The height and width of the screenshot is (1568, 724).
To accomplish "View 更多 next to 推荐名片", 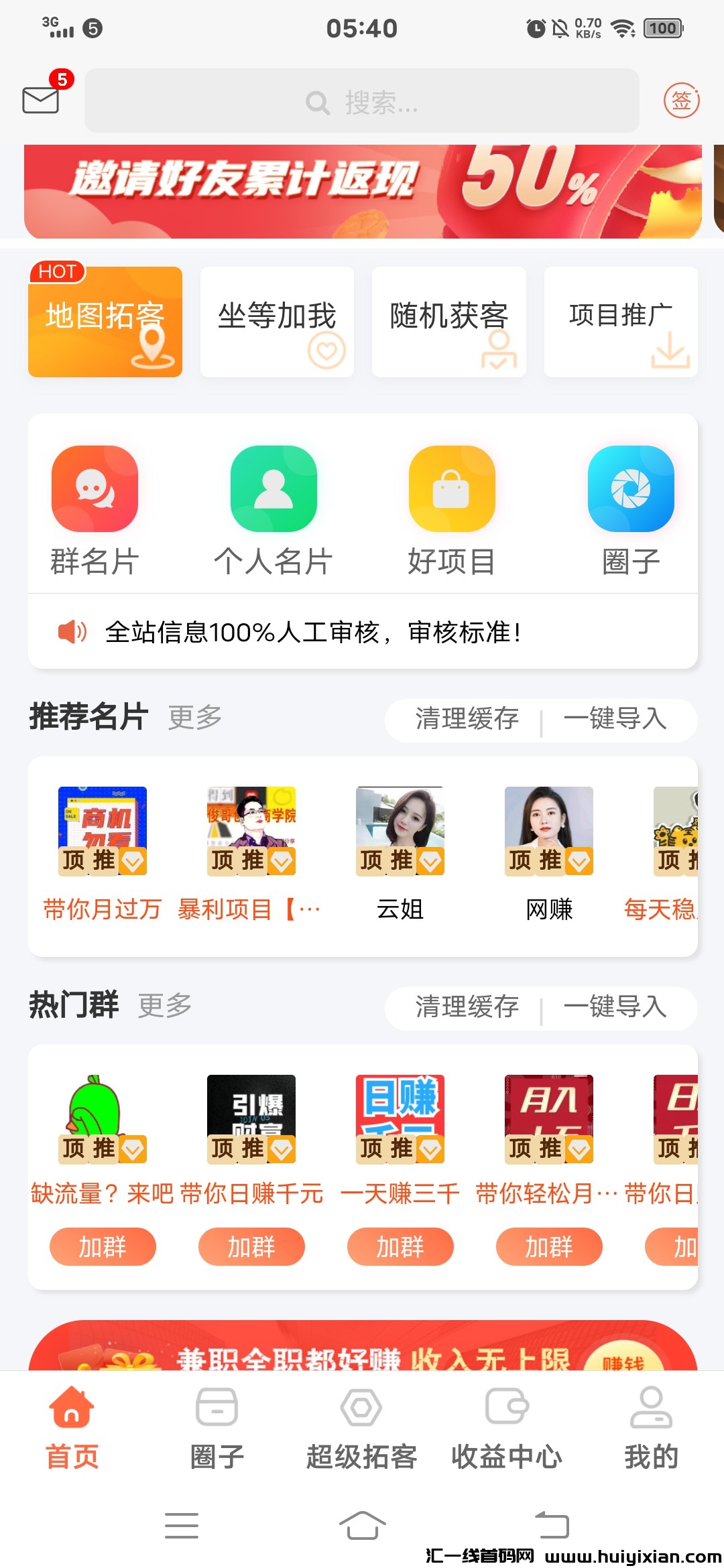I will [194, 717].
